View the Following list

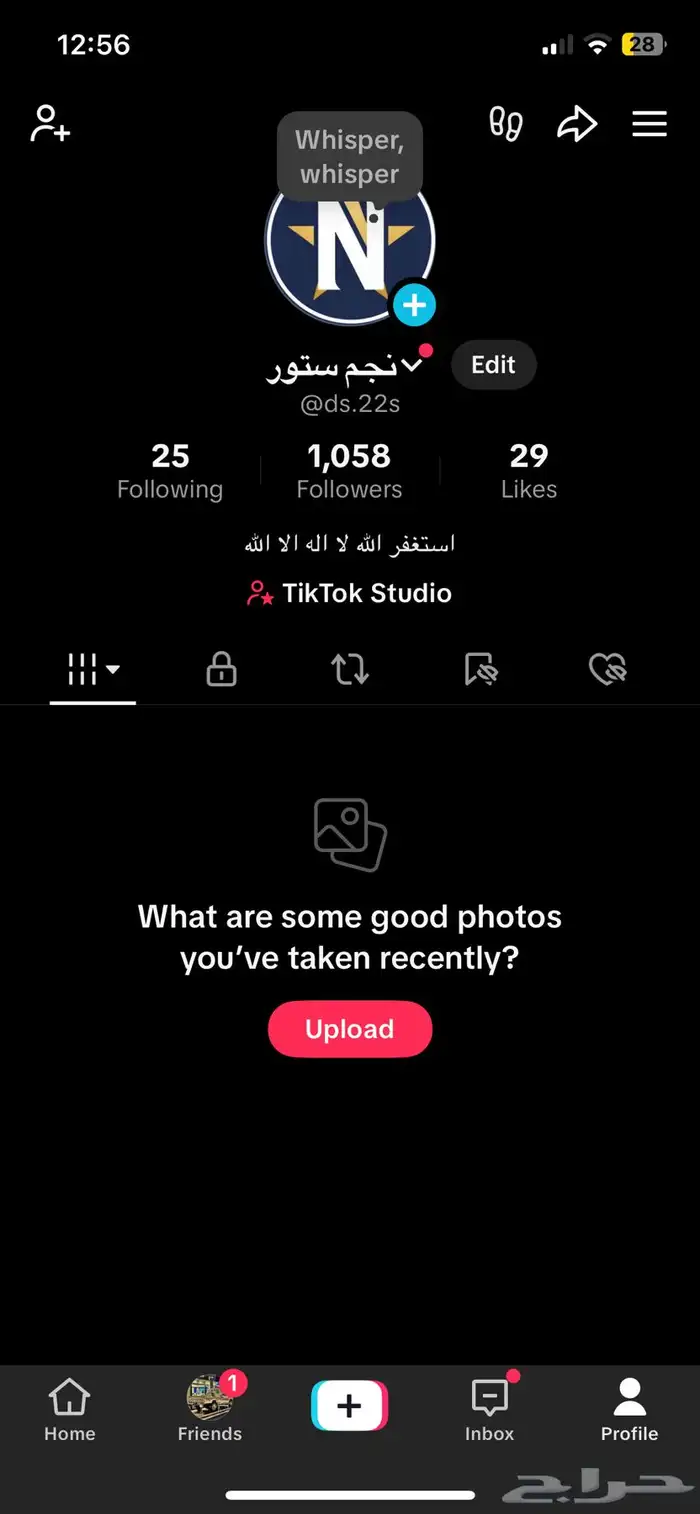(170, 471)
